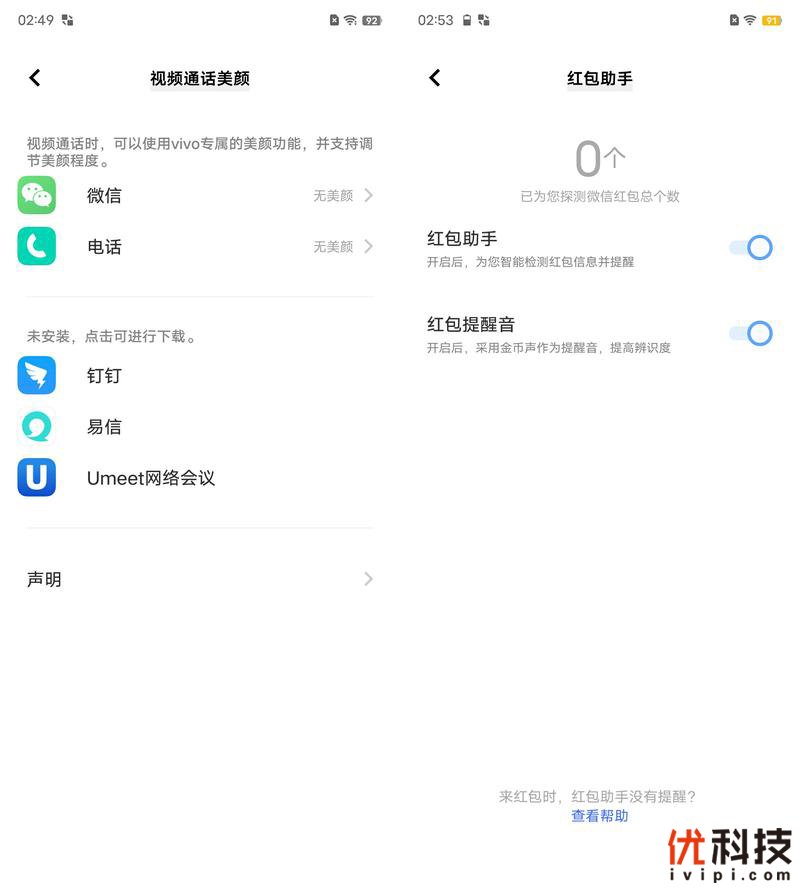Open 微信 beauty settings row
Screen dimensions: 800x888
point(200,195)
